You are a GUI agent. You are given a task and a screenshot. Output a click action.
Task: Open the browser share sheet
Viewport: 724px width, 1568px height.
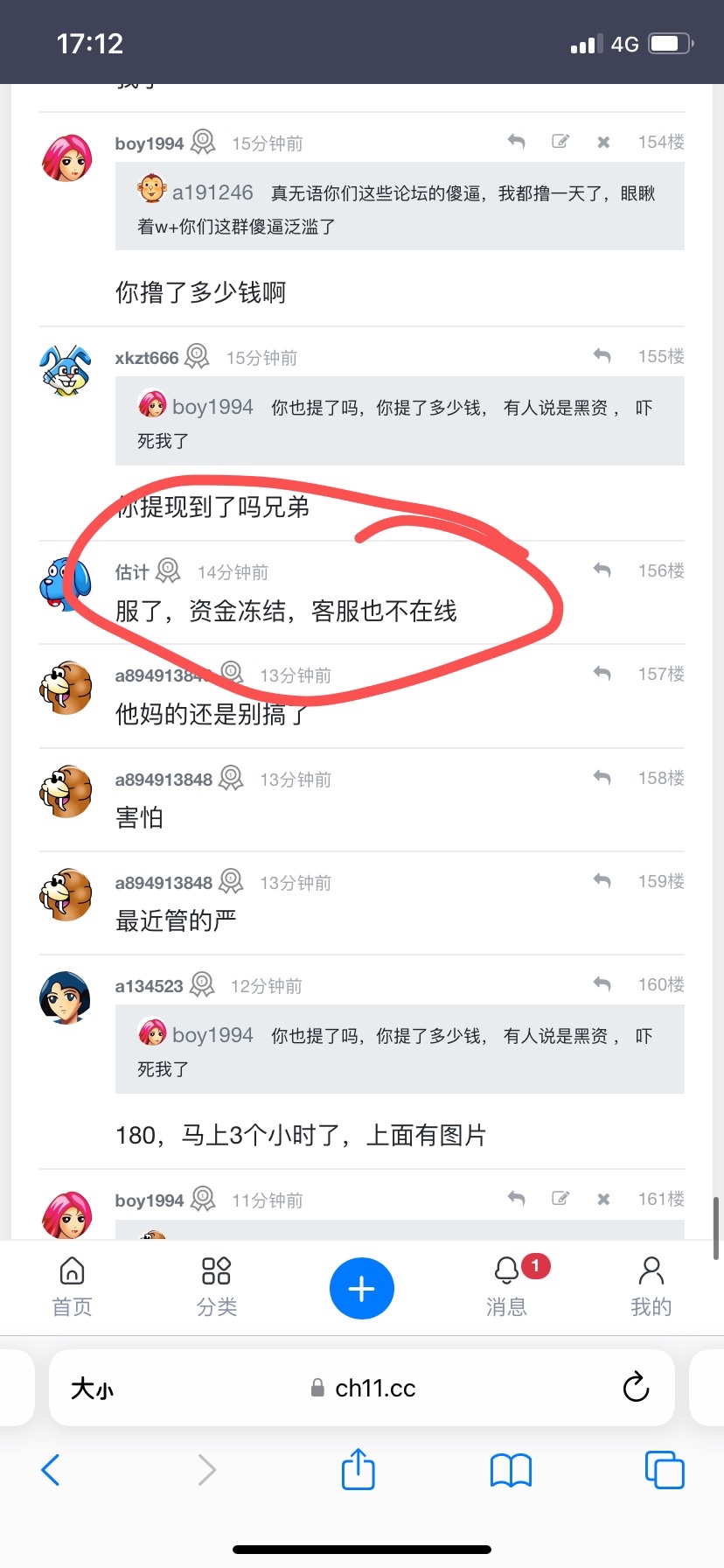(x=358, y=1469)
